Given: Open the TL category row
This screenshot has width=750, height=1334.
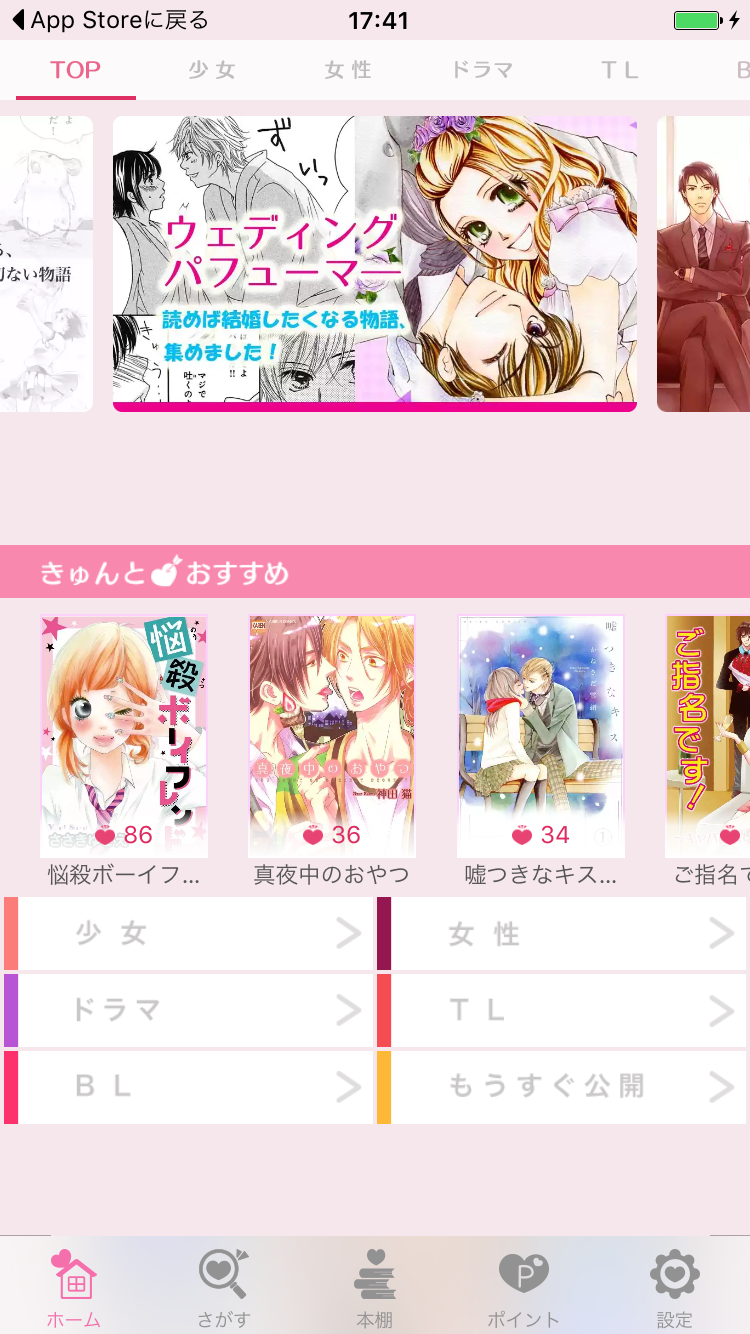Looking at the screenshot, I should (562, 1010).
